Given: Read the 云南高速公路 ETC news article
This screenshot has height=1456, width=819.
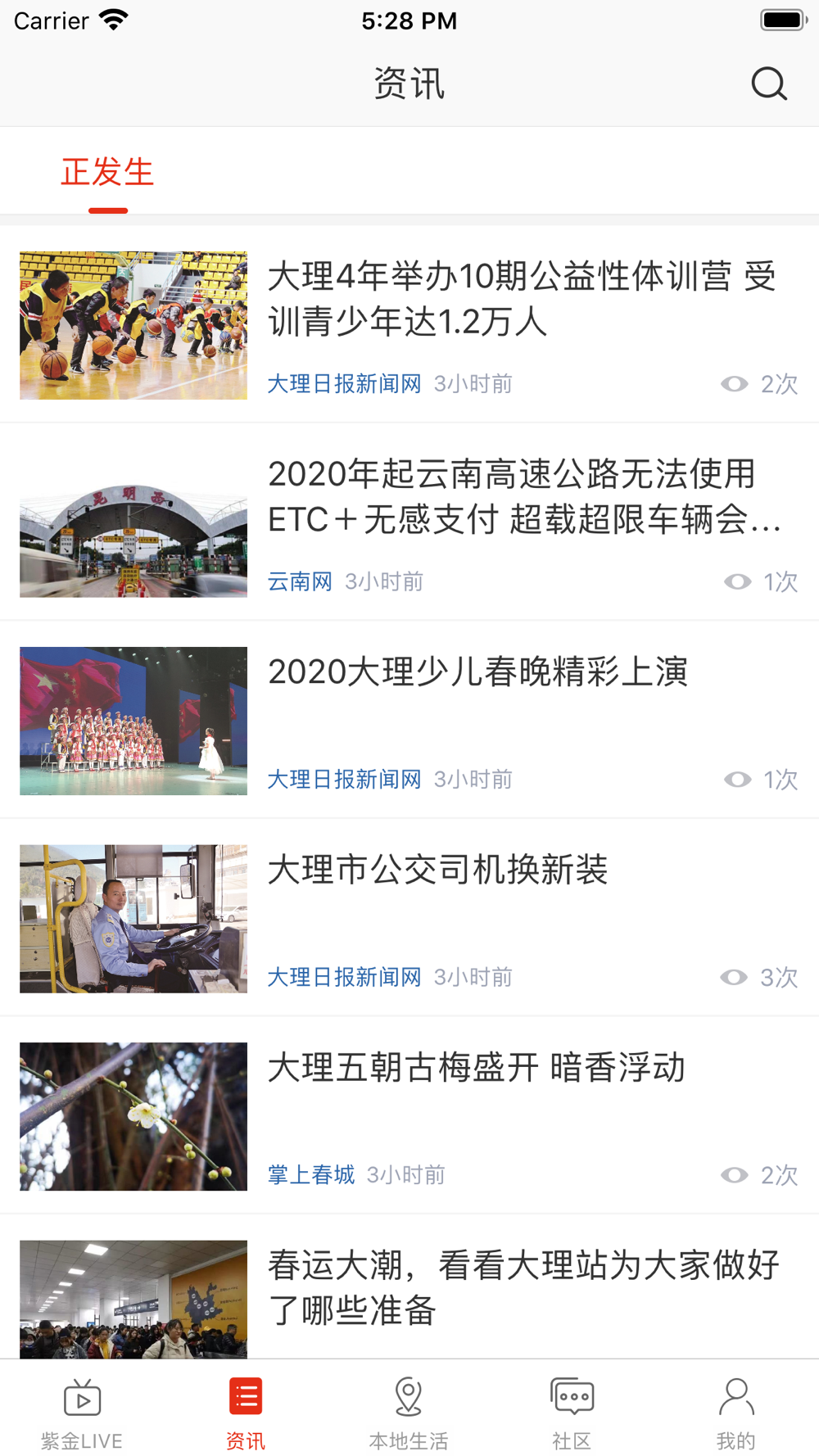Looking at the screenshot, I should coord(524,496).
